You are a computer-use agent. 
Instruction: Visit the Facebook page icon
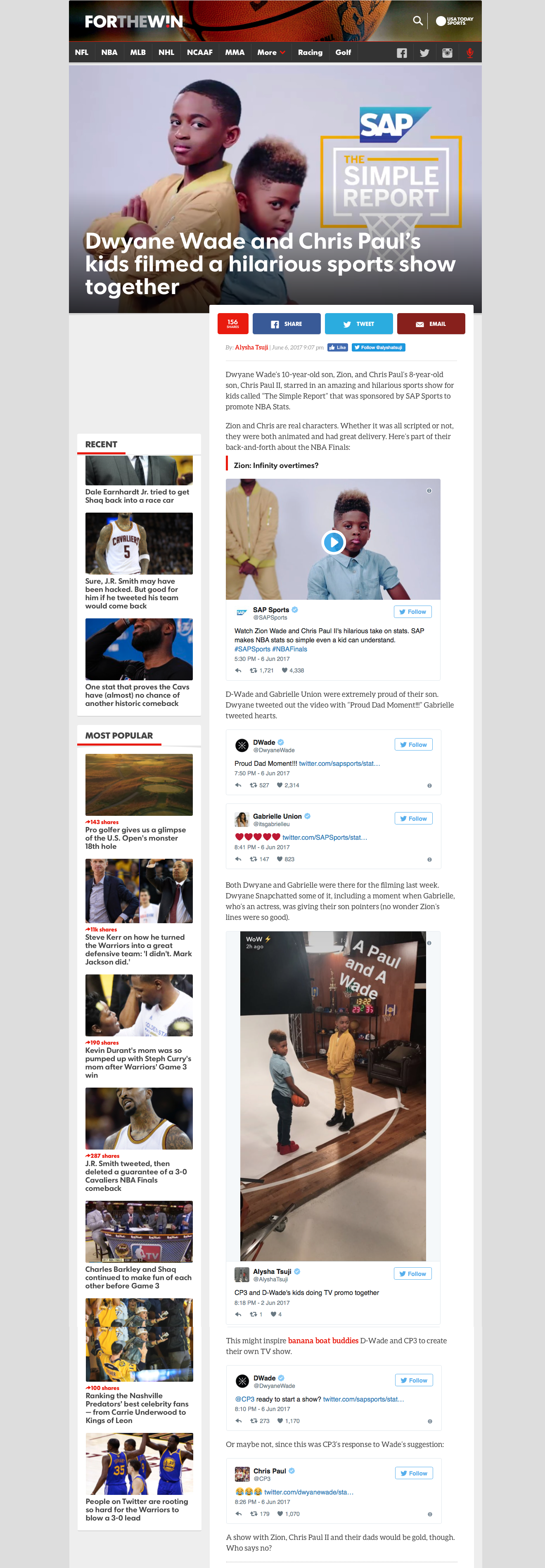tap(401, 53)
